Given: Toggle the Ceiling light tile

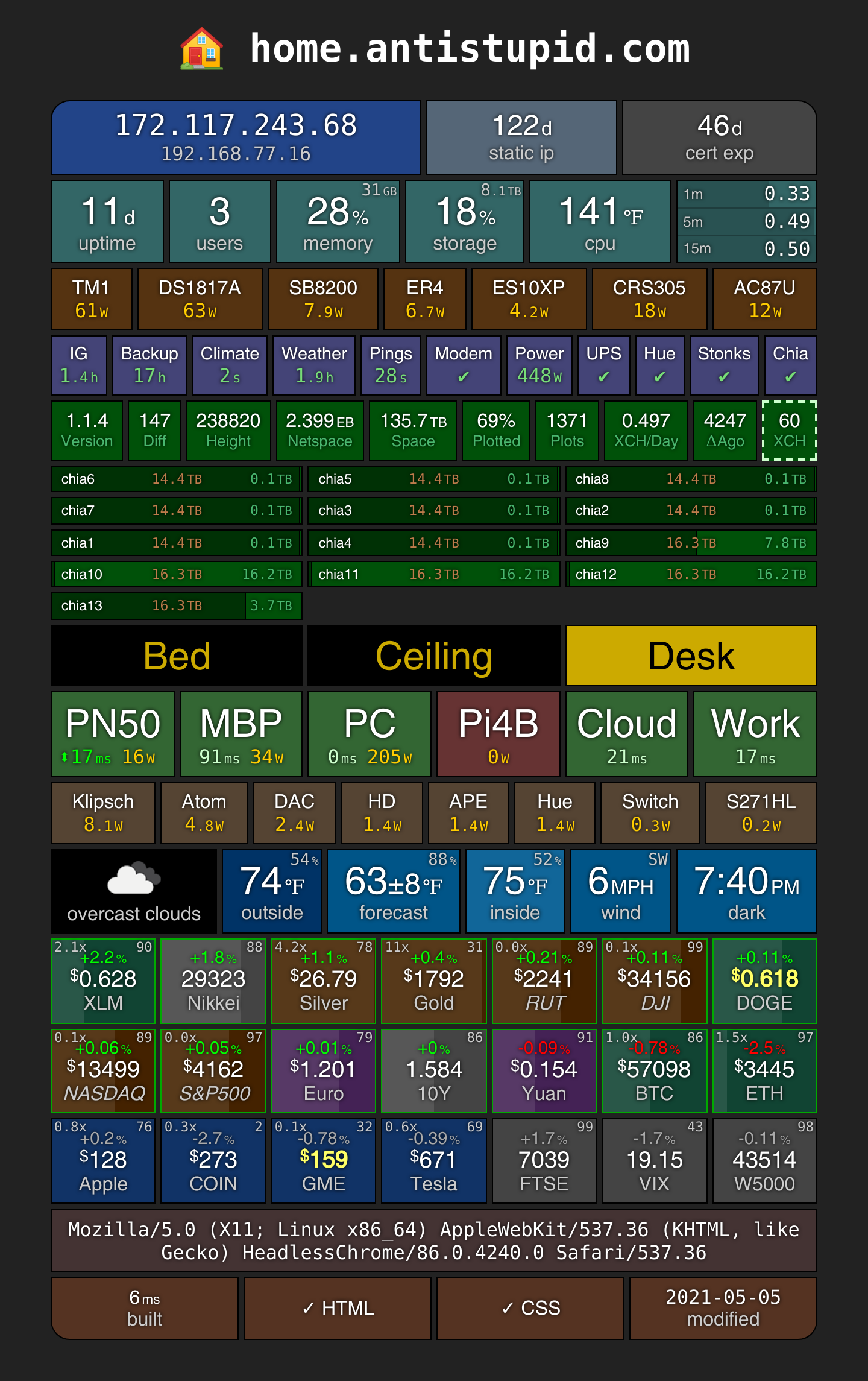Looking at the screenshot, I should coord(434,656).
